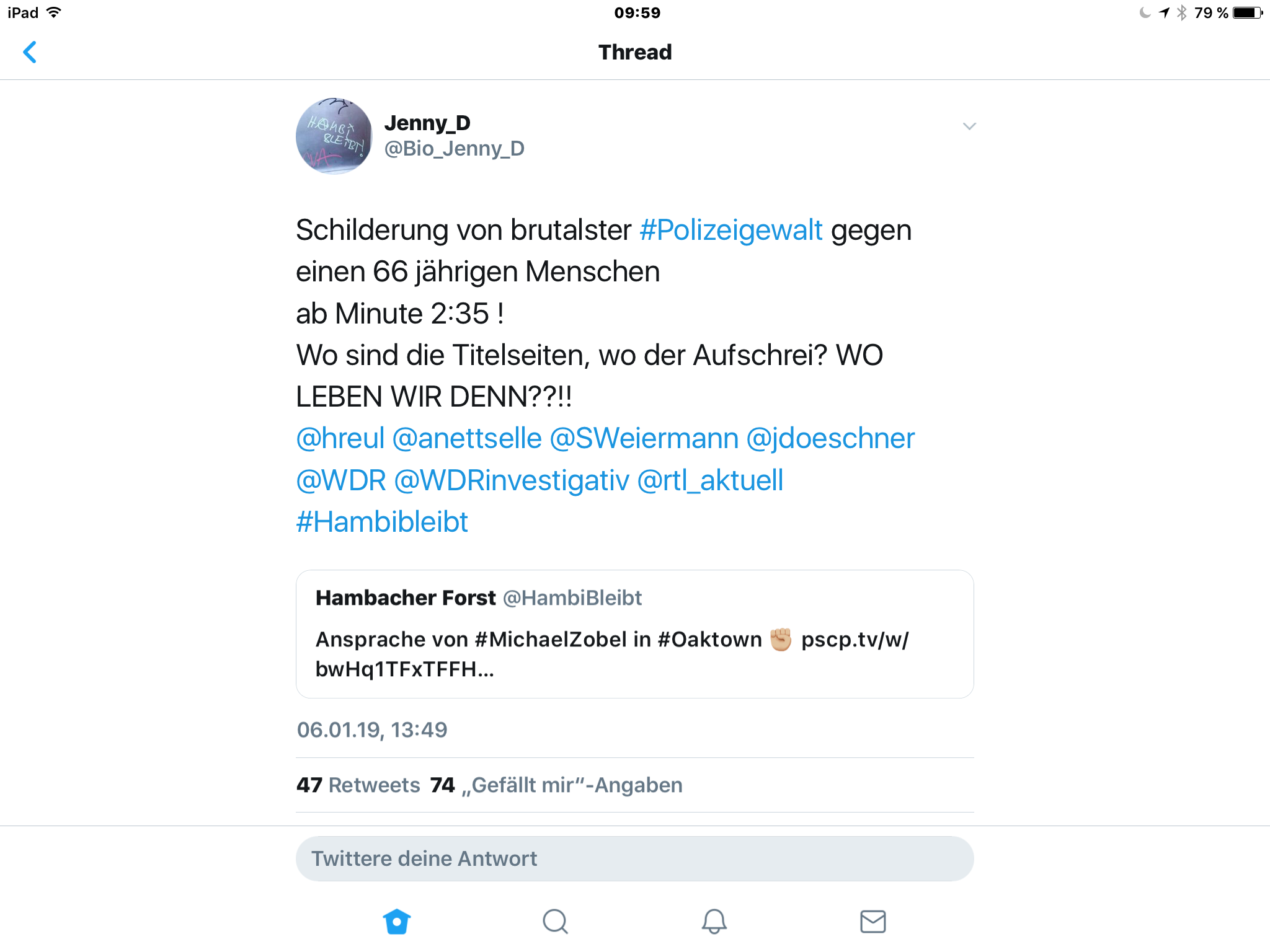The image size is (1270, 952).
Task: Visit the @hreul profile mention
Action: (x=340, y=438)
